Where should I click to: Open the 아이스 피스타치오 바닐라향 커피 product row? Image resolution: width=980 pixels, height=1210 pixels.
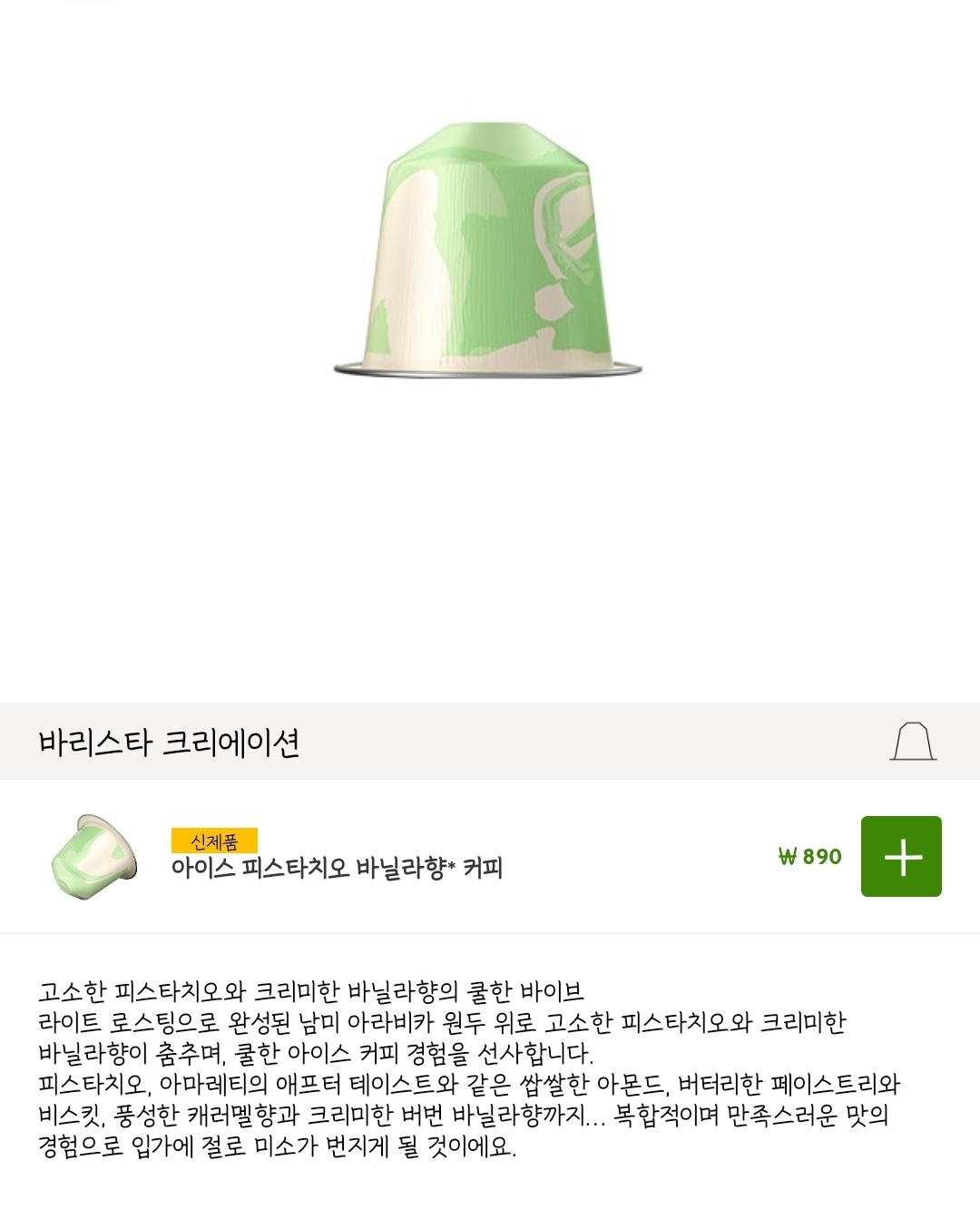[490, 856]
